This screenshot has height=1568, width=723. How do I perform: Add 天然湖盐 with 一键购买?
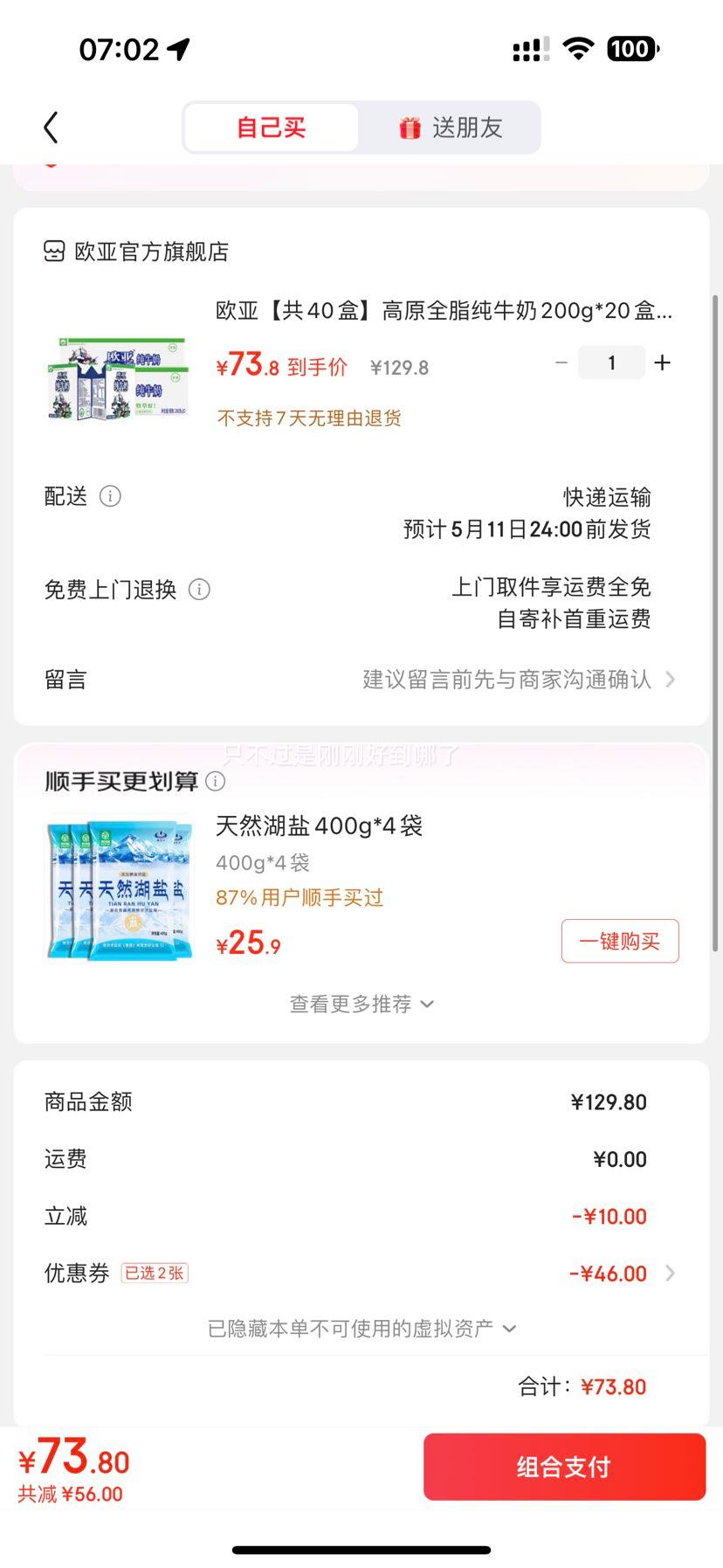[619, 941]
